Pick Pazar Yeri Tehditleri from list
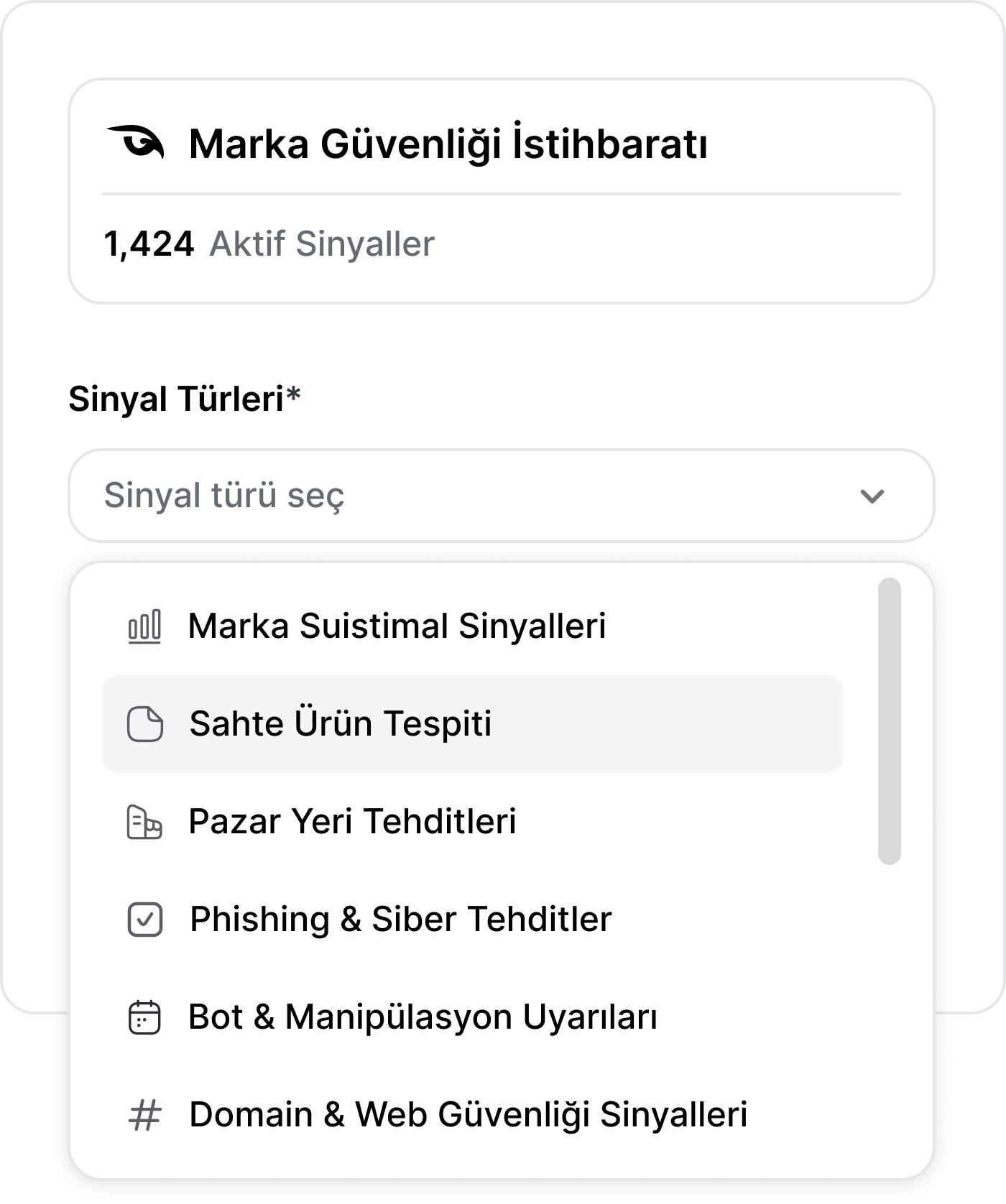The width and height of the screenshot is (1006, 1204). (352, 821)
